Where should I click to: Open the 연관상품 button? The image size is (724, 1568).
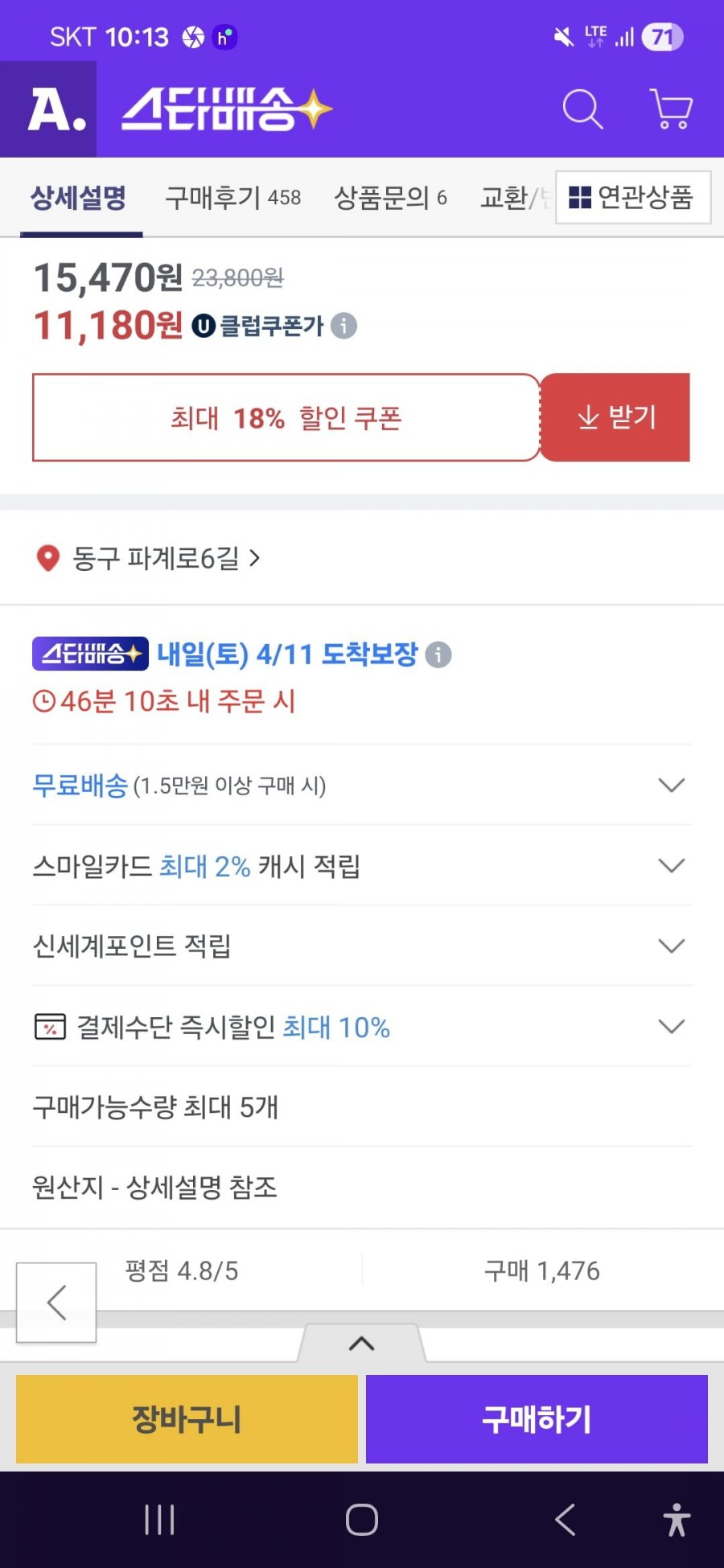(x=633, y=197)
